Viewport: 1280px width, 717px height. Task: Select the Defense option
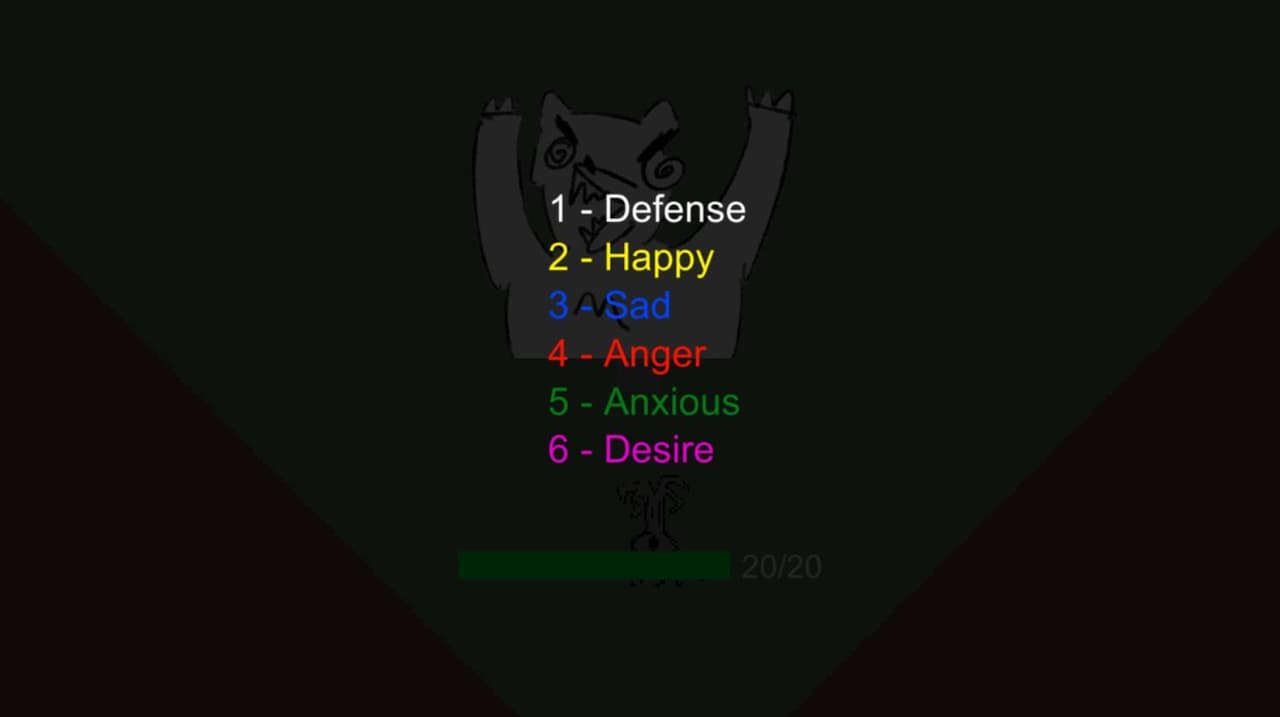point(647,209)
